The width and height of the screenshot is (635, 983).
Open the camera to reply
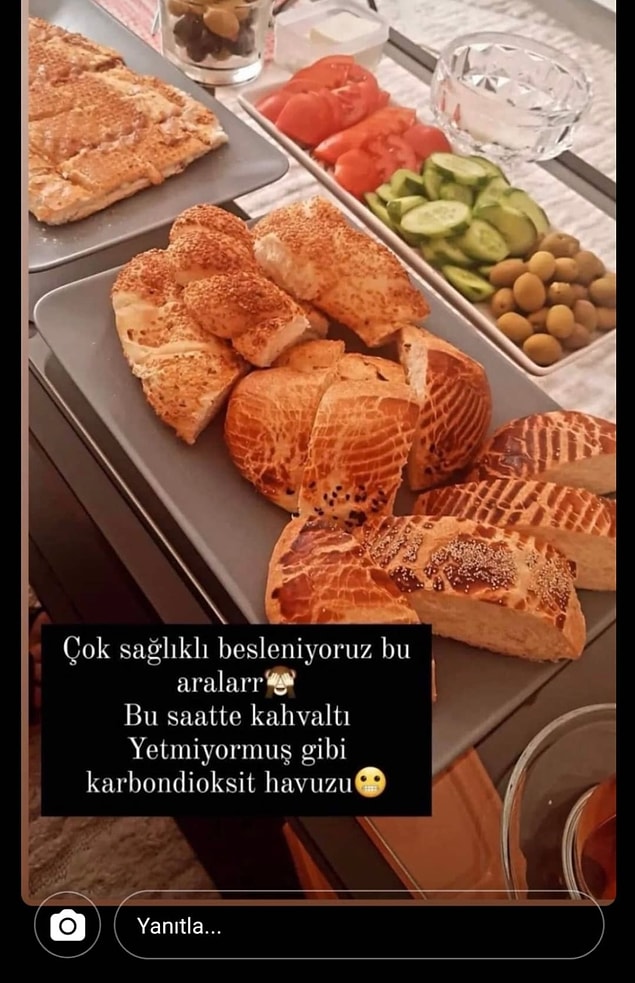click(x=67, y=925)
